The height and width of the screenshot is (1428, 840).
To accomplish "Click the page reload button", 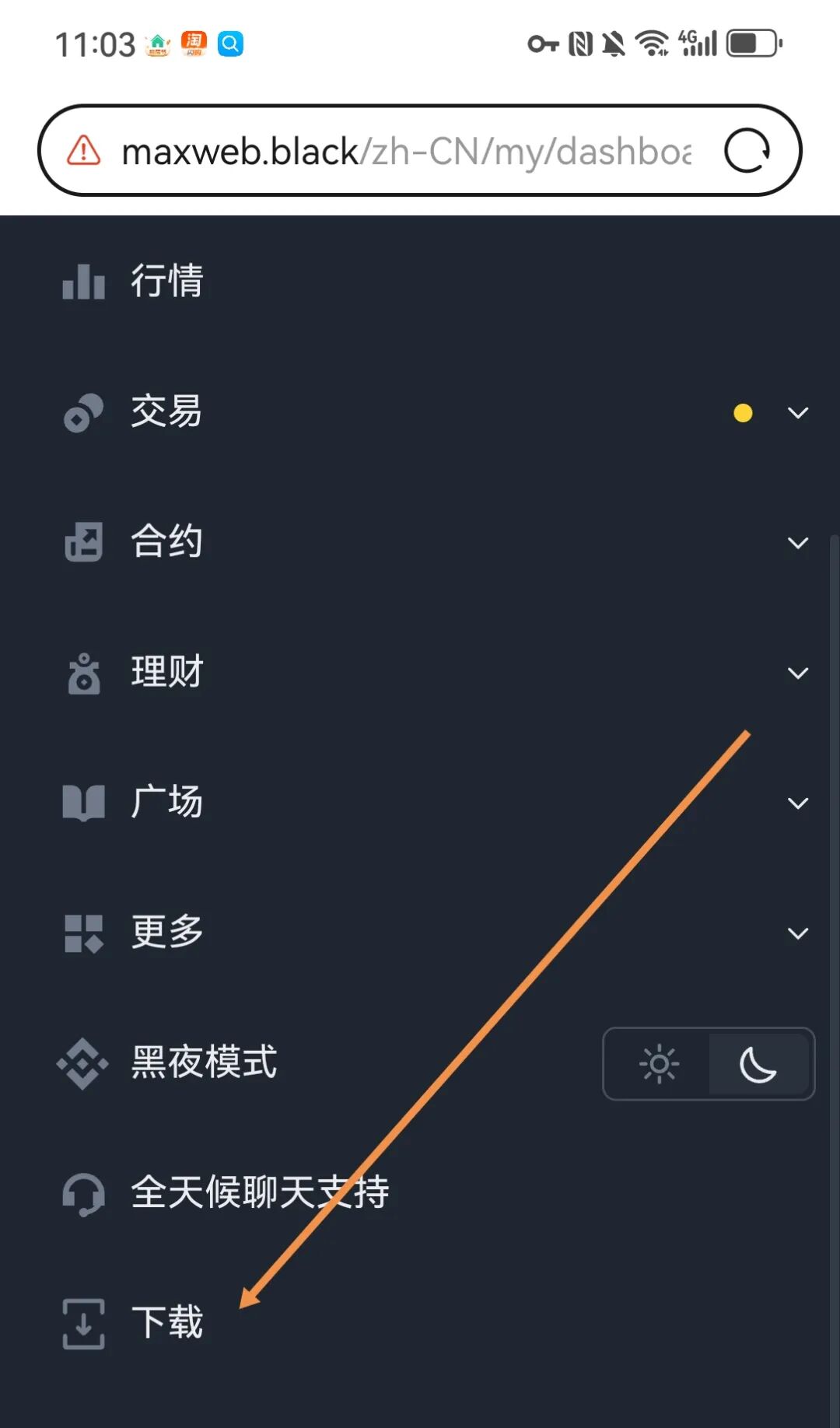I will click(749, 151).
